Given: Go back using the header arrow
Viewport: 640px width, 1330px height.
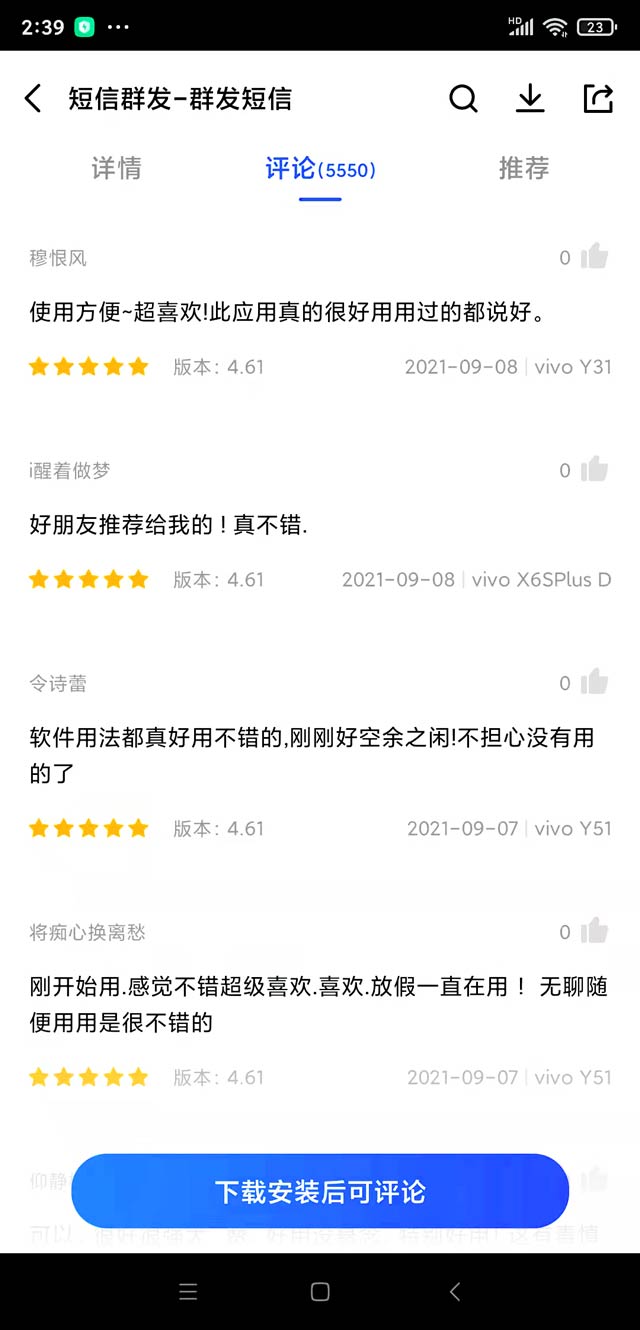Looking at the screenshot, I should 34,99.
